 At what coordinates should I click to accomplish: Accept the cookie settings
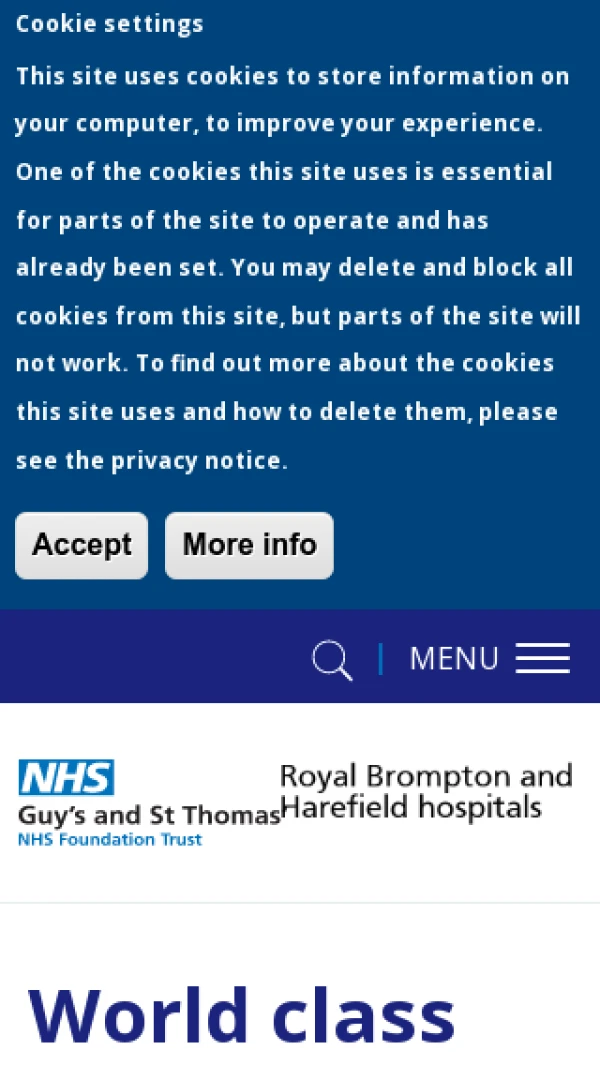(x=81, y=545)
